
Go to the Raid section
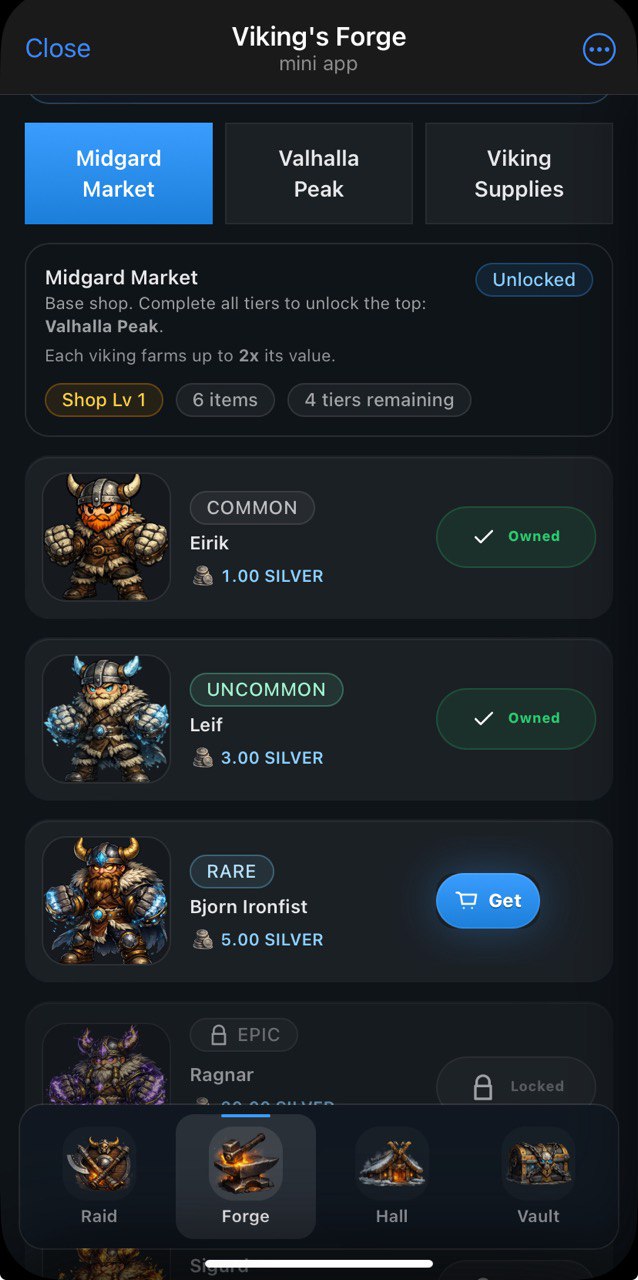point(99,1176)
